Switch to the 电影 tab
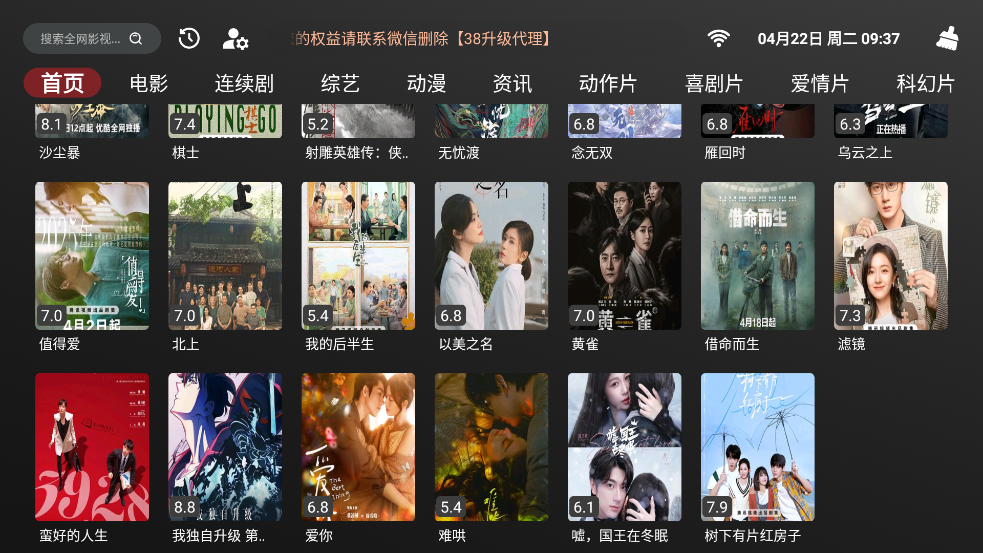Image resolution: width=983 pixels, height=553 pixels. (149, 84)
